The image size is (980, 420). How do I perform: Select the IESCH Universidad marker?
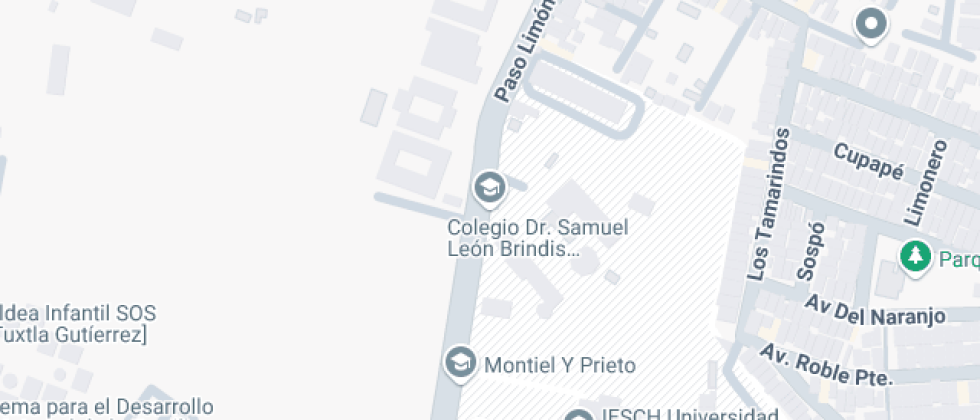point(578,415)
